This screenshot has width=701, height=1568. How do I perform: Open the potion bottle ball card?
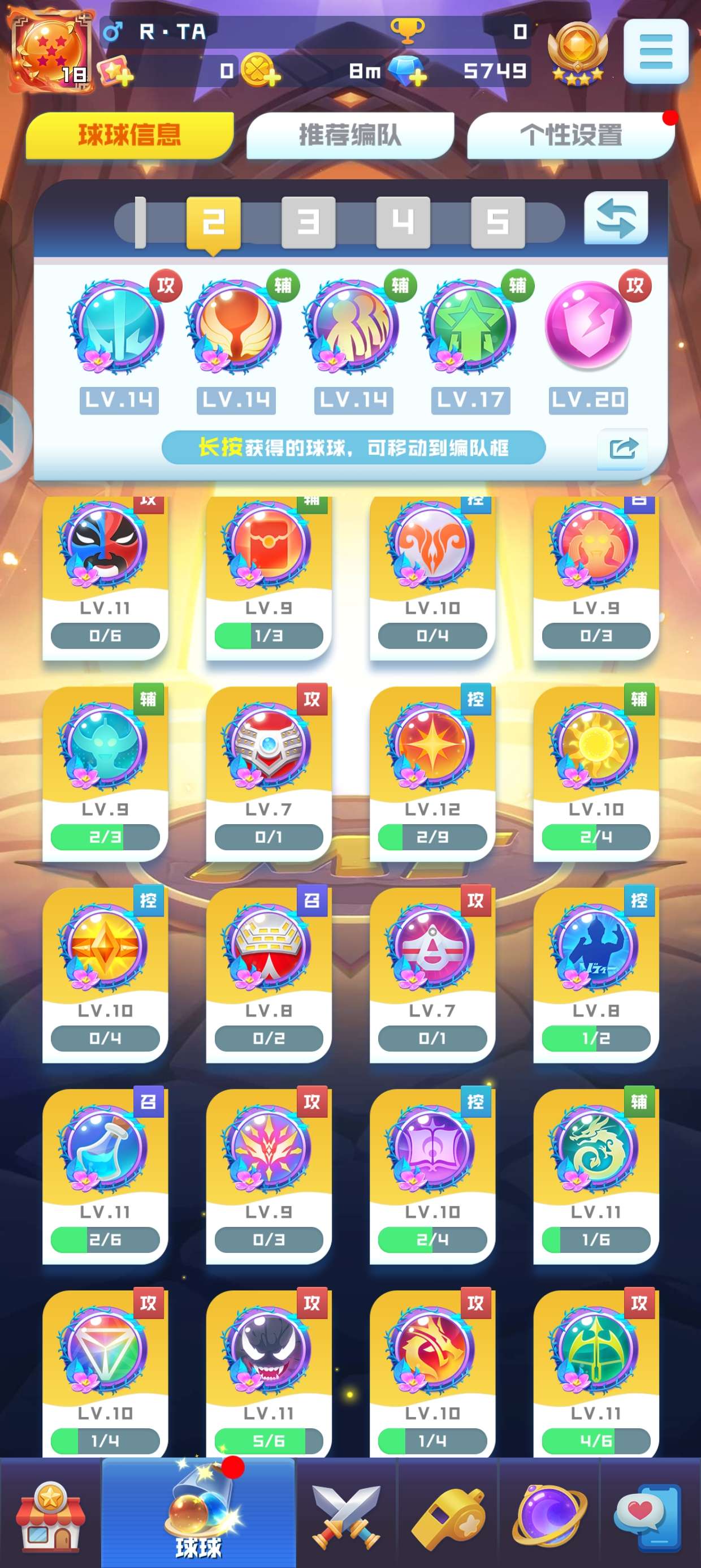tap(105, 1177)
